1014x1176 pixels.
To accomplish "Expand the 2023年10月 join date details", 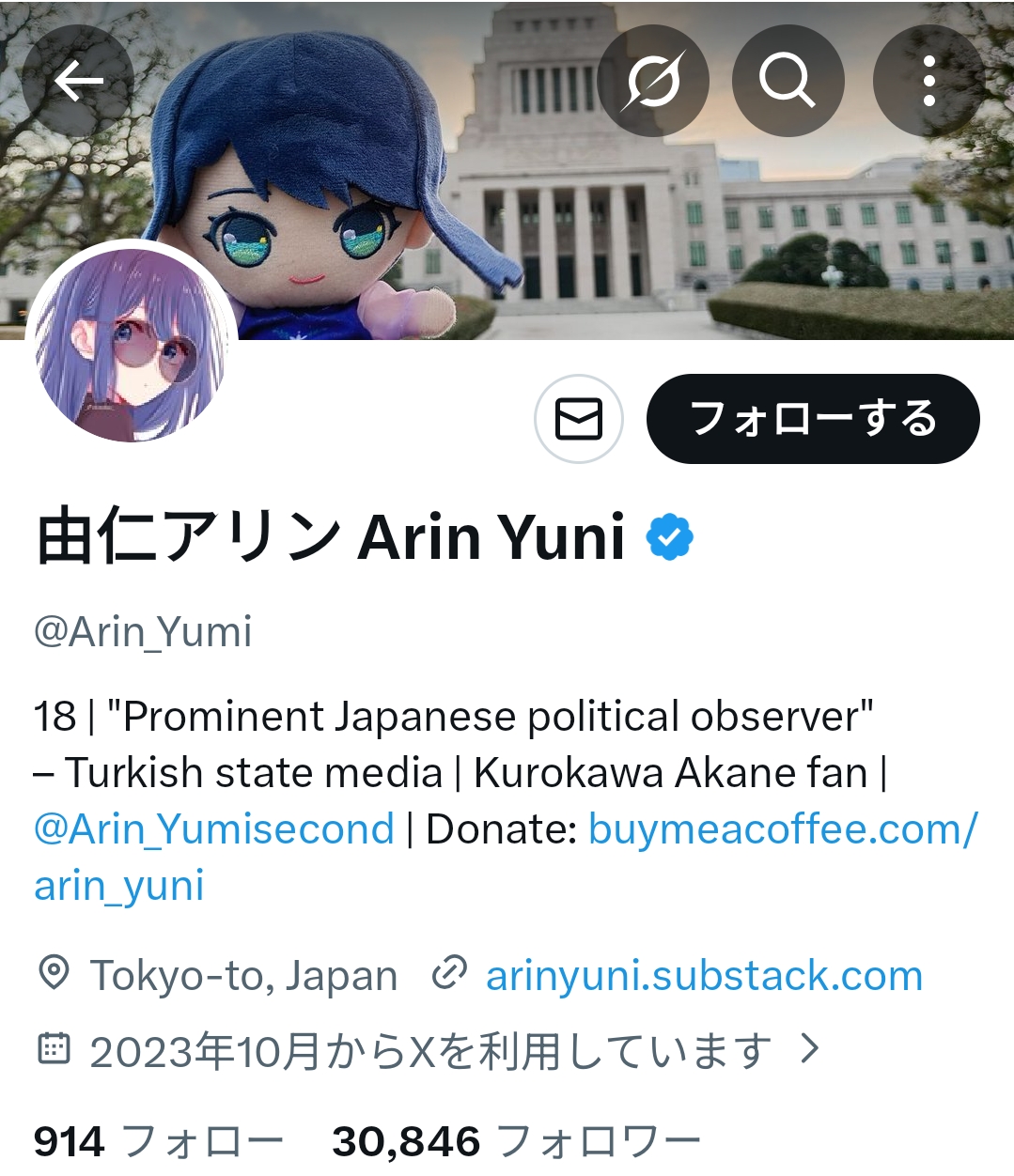I will click(x=429, y=1050).
